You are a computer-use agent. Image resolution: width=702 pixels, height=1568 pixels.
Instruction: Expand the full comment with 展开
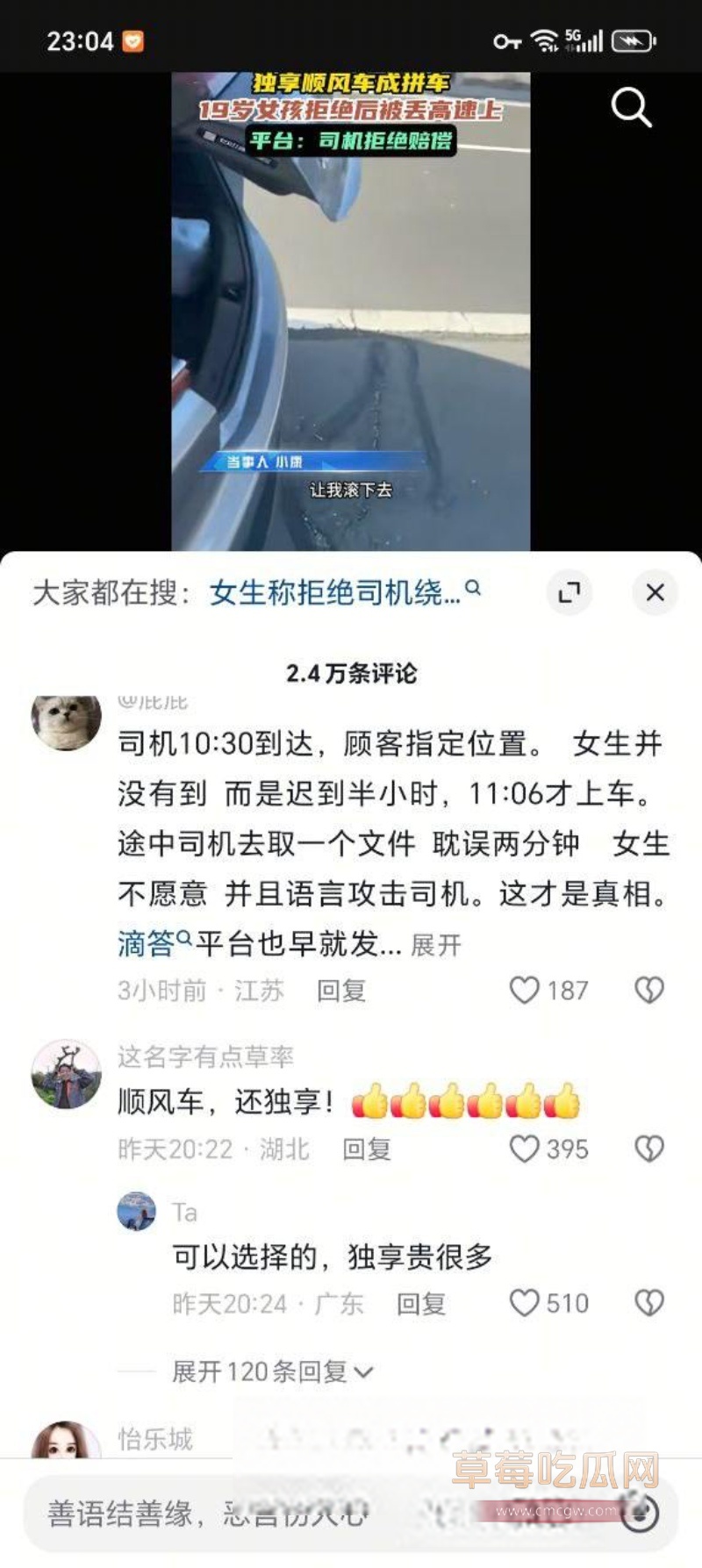pos(435,945)
